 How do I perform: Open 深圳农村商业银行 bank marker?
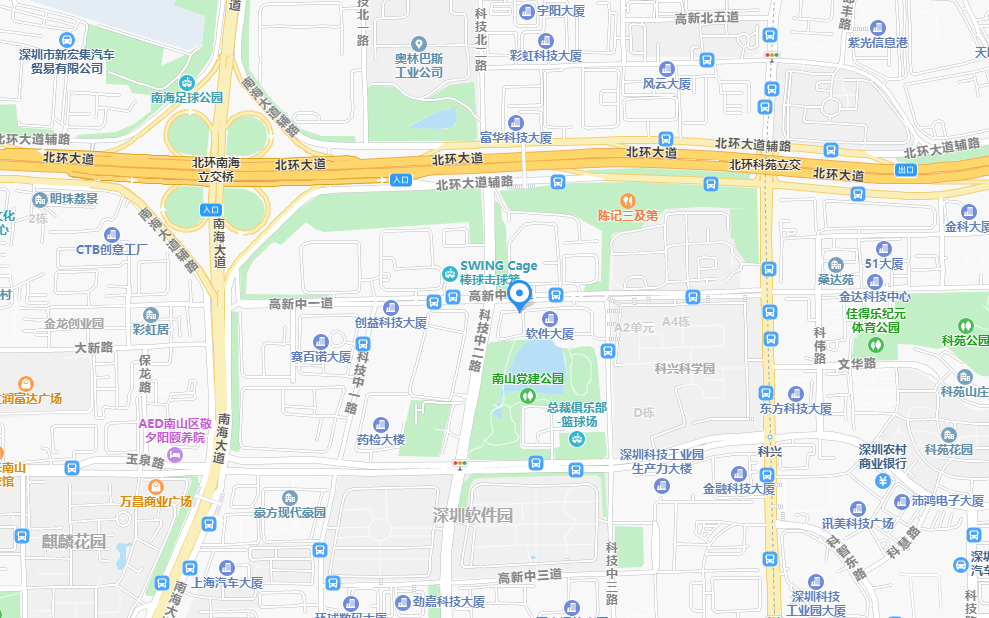point(882,480)
